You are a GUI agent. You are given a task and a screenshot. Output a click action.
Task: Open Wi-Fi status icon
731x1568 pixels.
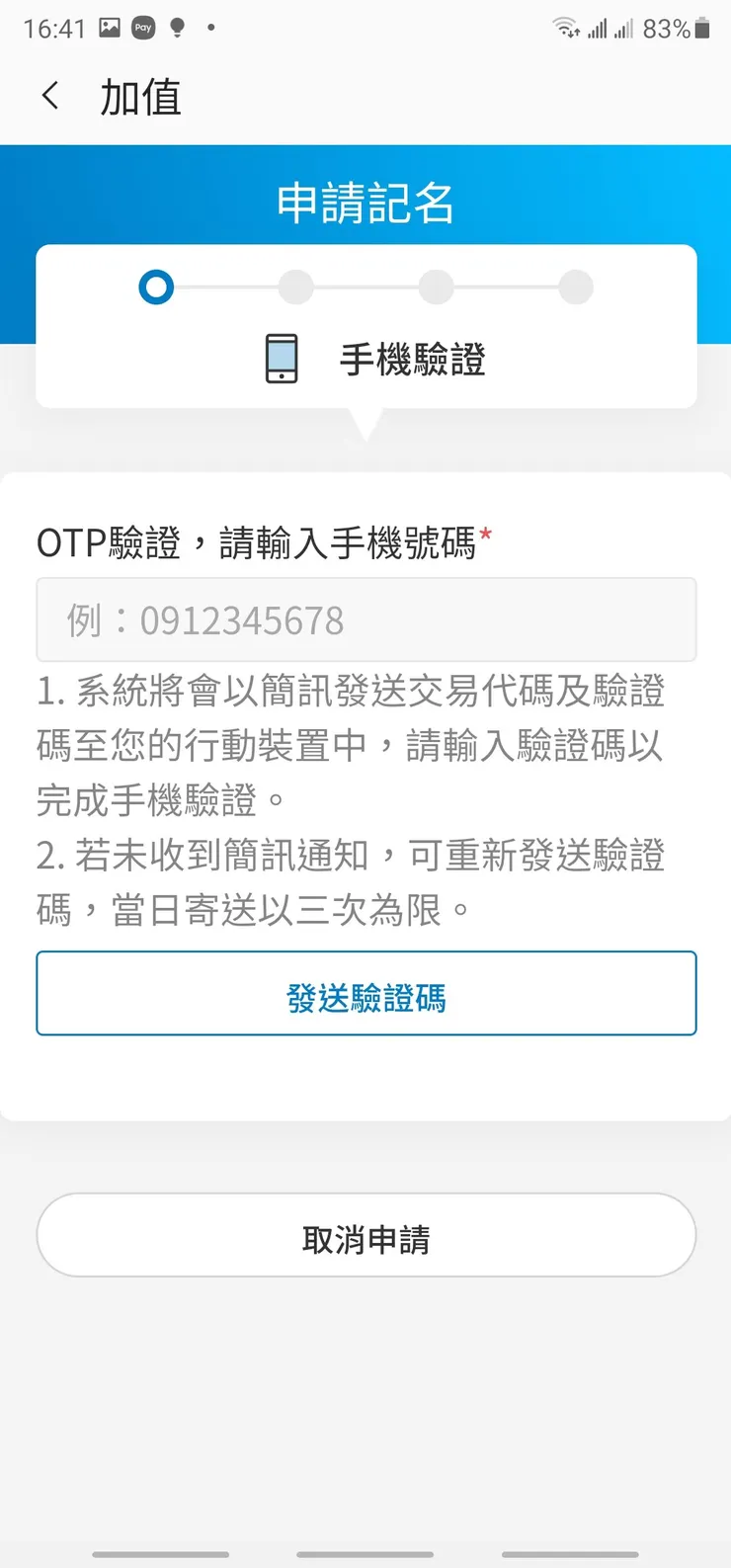[x=566, y=29]
